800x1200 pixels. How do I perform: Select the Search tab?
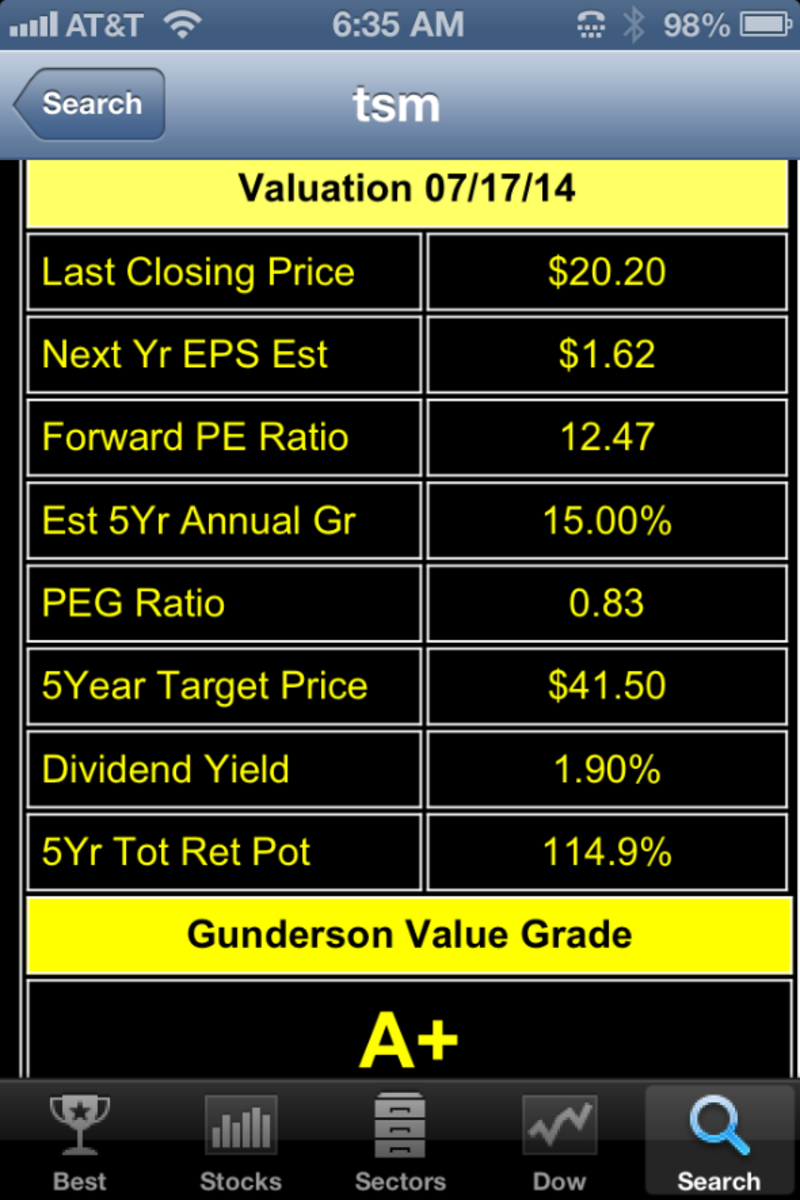click(719, 1142)
